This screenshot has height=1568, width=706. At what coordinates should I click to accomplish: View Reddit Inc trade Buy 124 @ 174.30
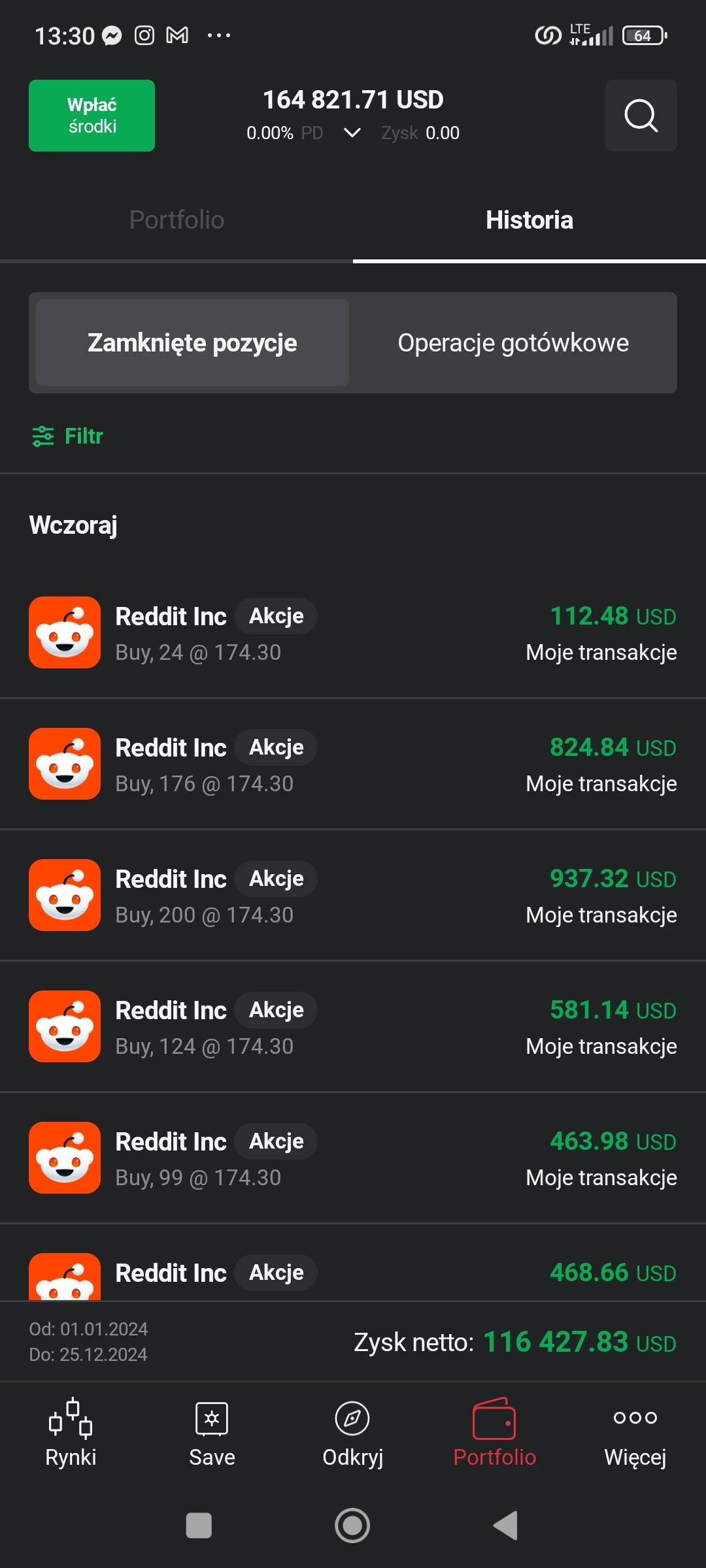[353, 1026]
